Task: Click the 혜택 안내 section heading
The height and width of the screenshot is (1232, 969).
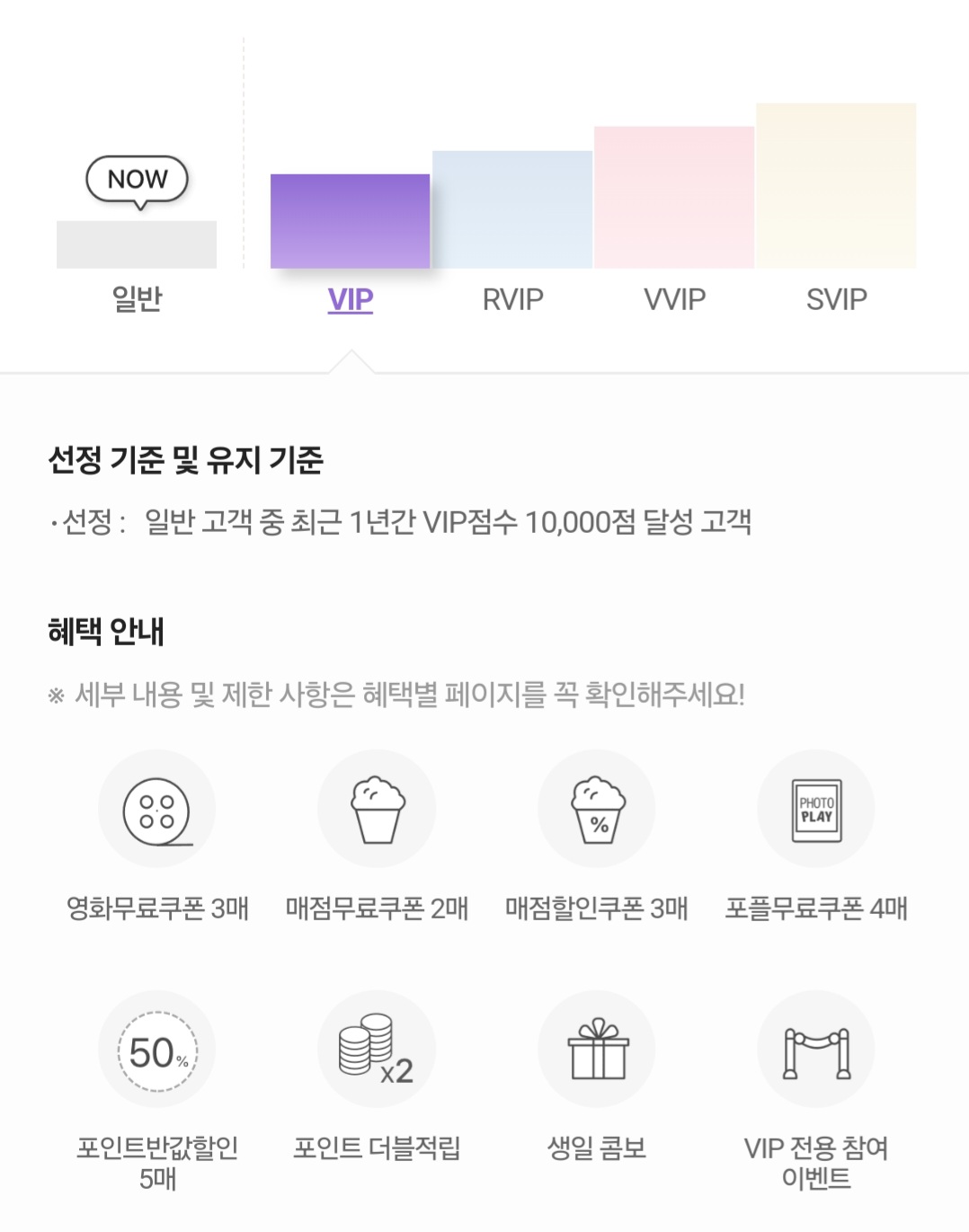Action: click(96, 631)
